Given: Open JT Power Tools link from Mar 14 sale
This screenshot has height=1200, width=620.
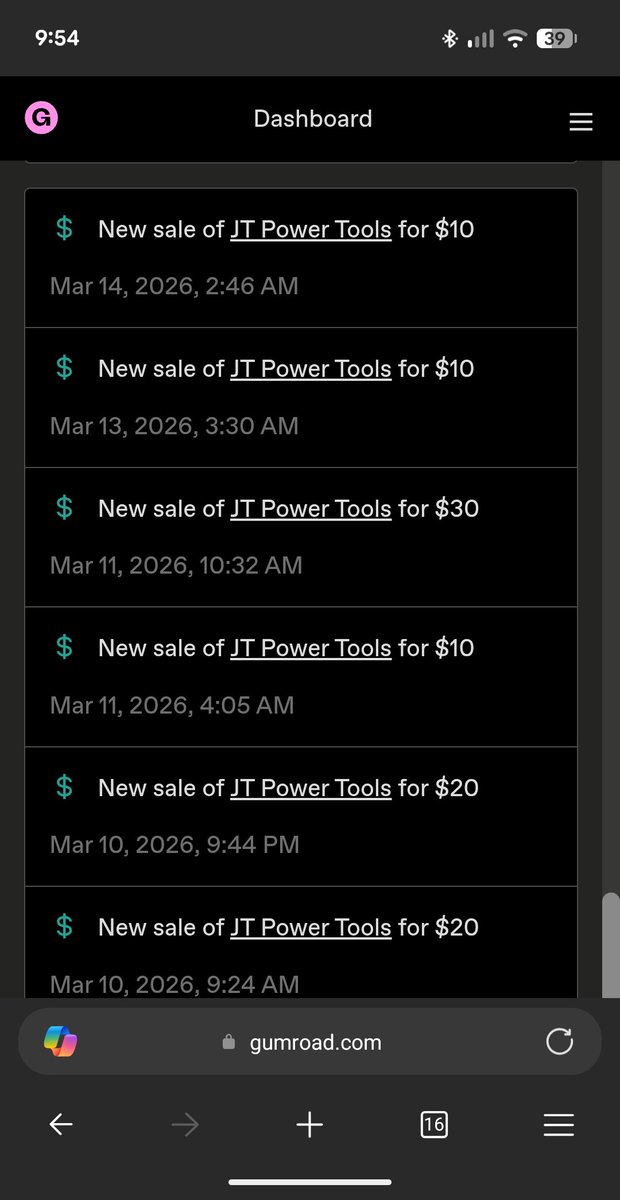Looking at the screenshot, I should (x=310, y=229).
